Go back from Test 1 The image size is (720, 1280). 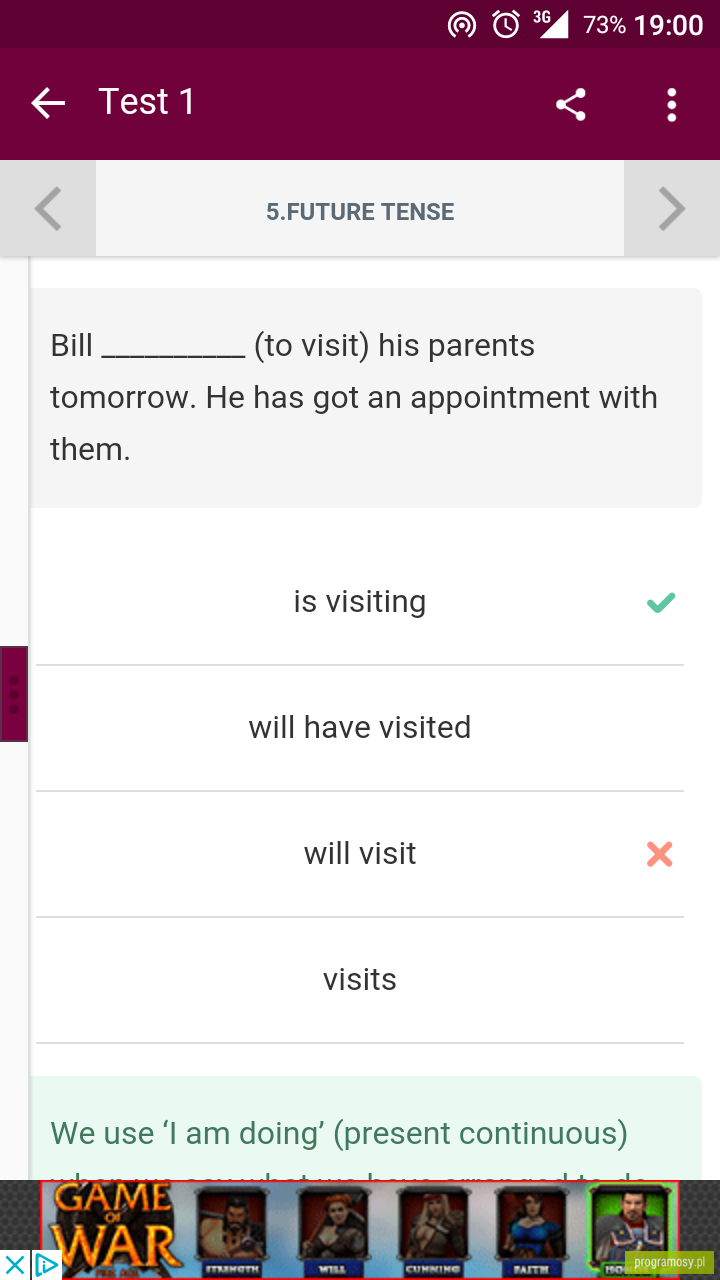click(x=47, y=103)
